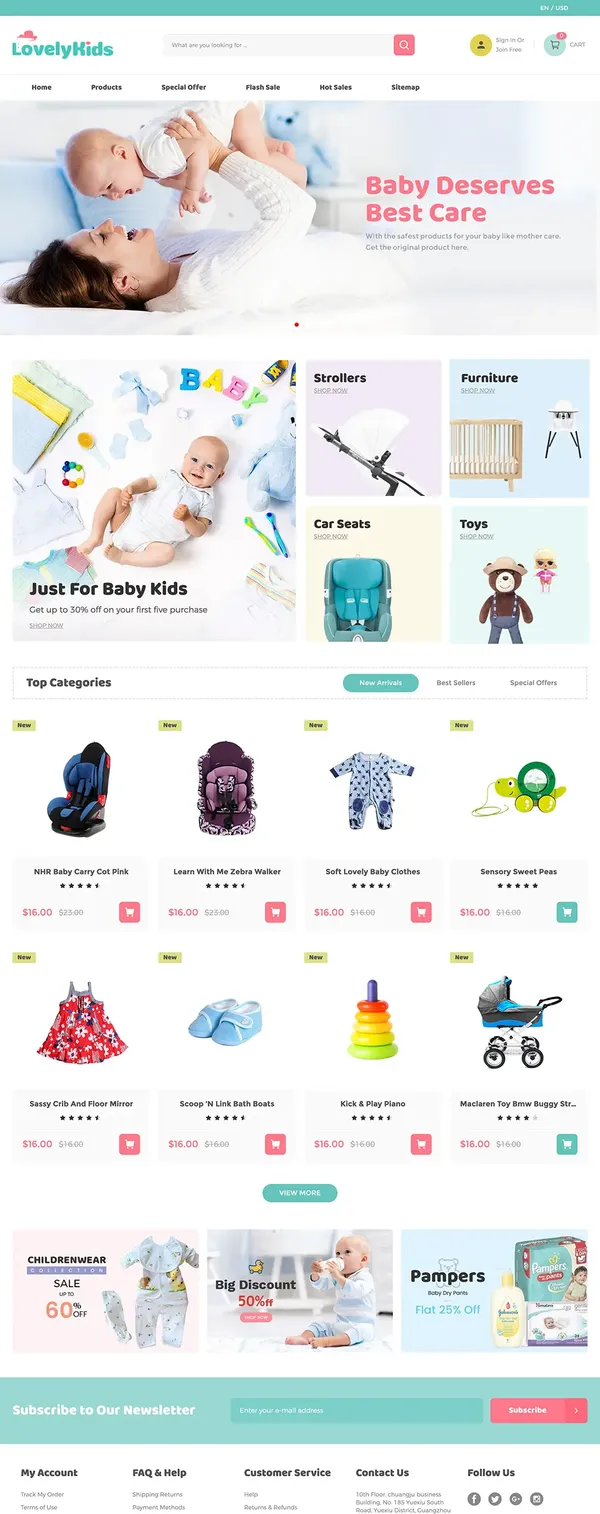
Task: Open the Toys category tile
Action: (519, 574)
